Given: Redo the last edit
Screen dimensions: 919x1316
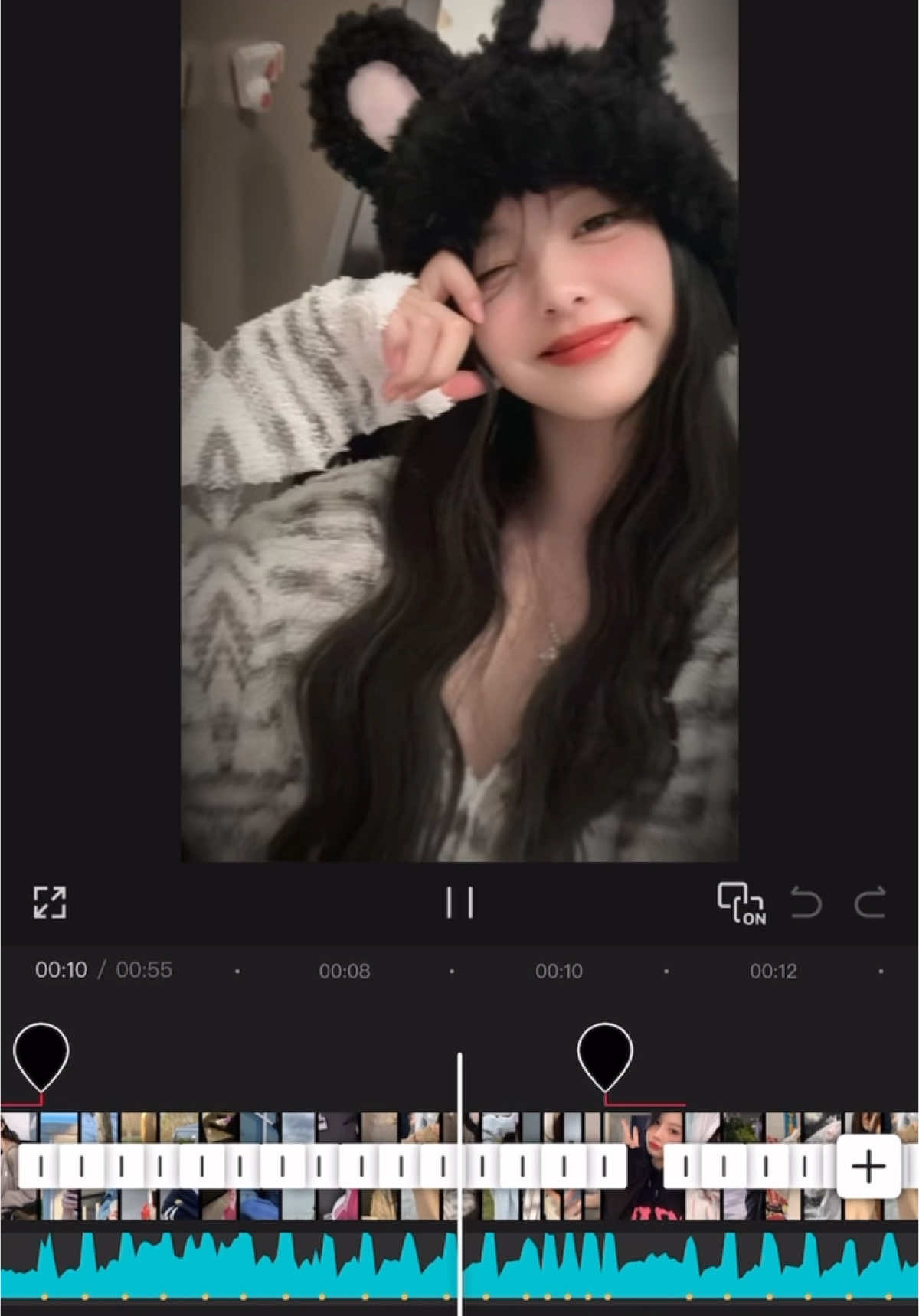Looking at the screenshot, I should (x=870, y=903).
